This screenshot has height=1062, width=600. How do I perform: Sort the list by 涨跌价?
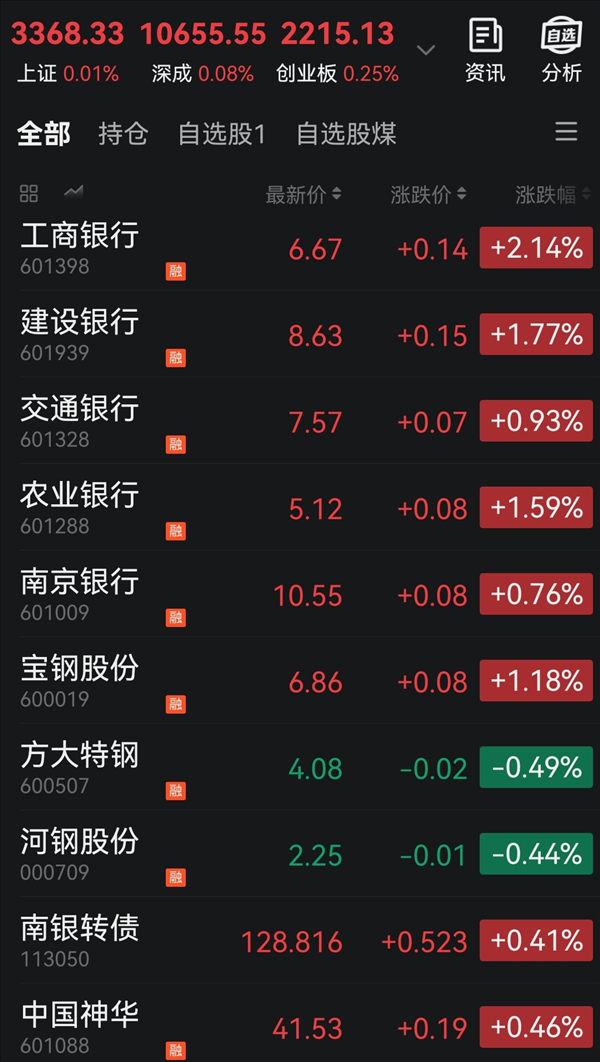point(428,195)
